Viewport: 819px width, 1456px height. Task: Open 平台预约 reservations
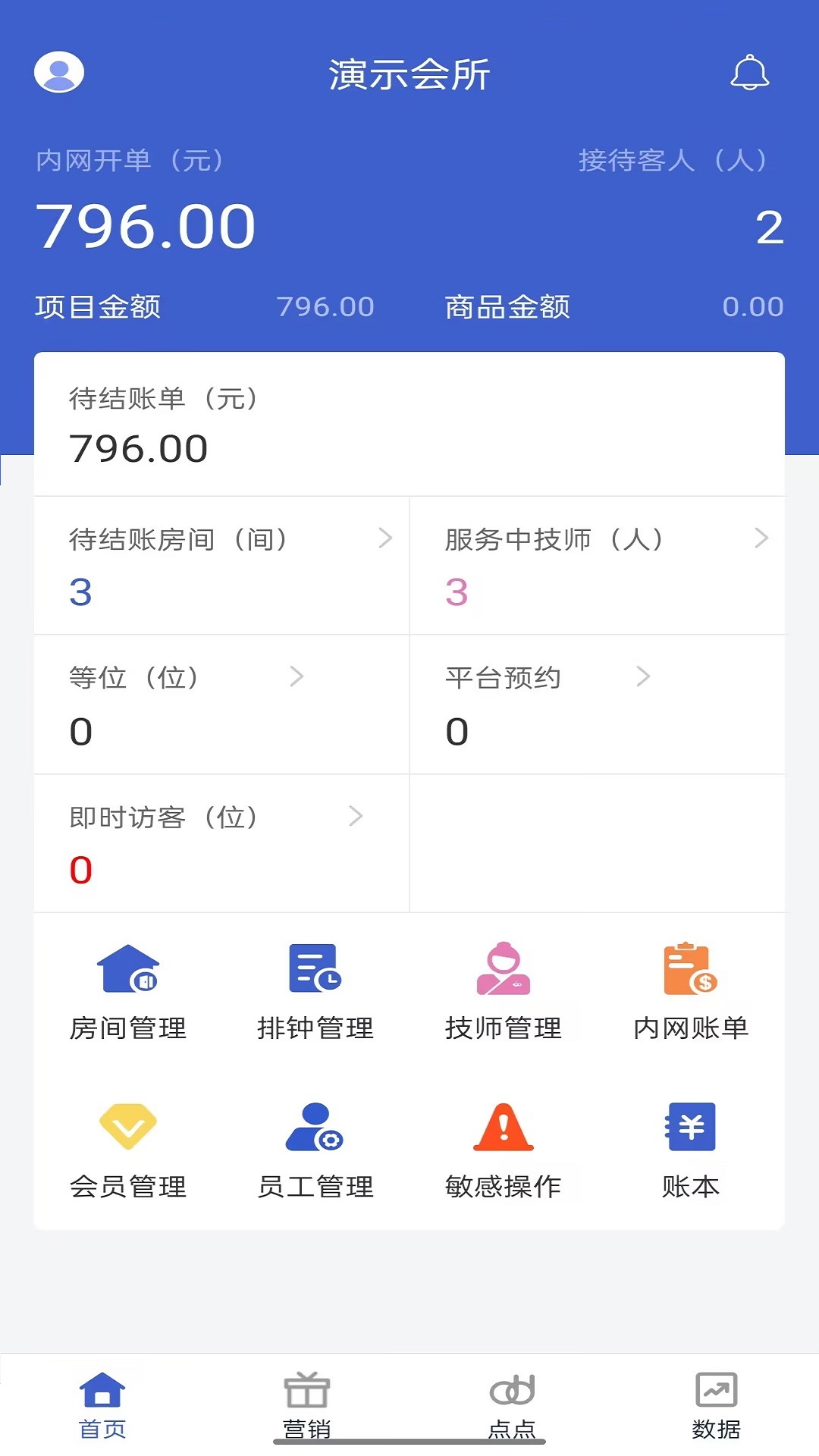(598, 704)
